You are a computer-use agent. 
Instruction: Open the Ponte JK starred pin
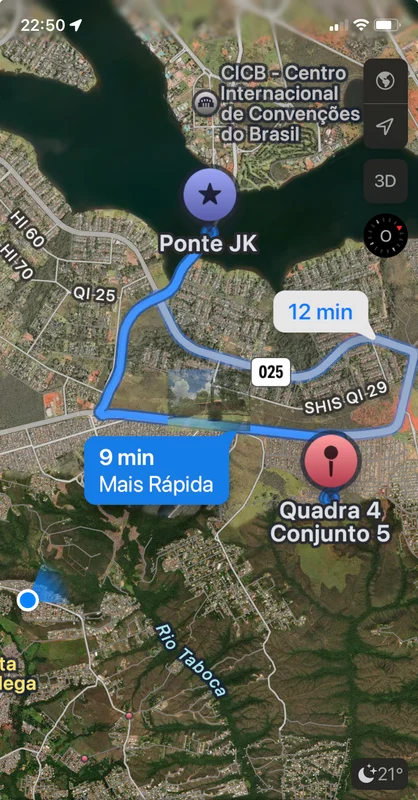210,195
